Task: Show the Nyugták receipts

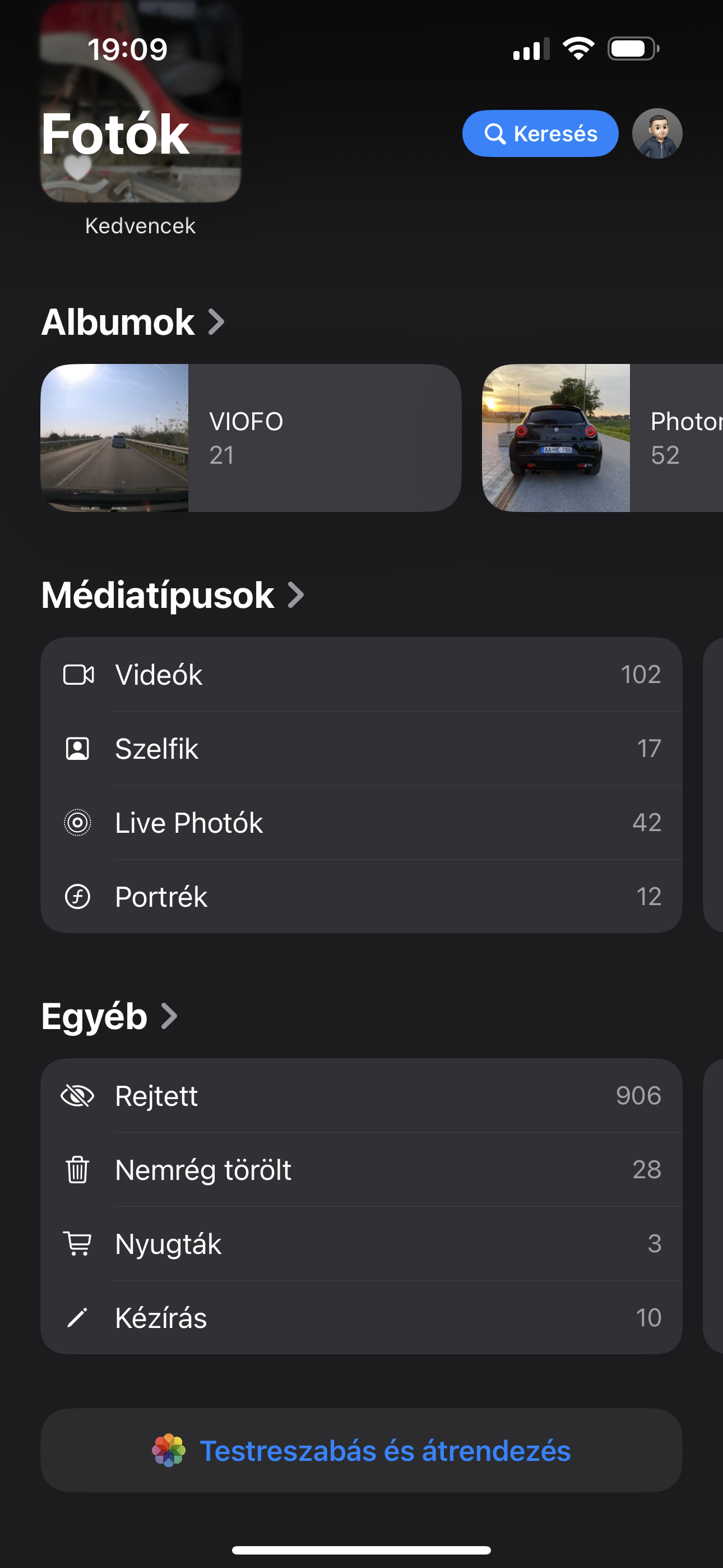Action: (x=361, y=1243)
